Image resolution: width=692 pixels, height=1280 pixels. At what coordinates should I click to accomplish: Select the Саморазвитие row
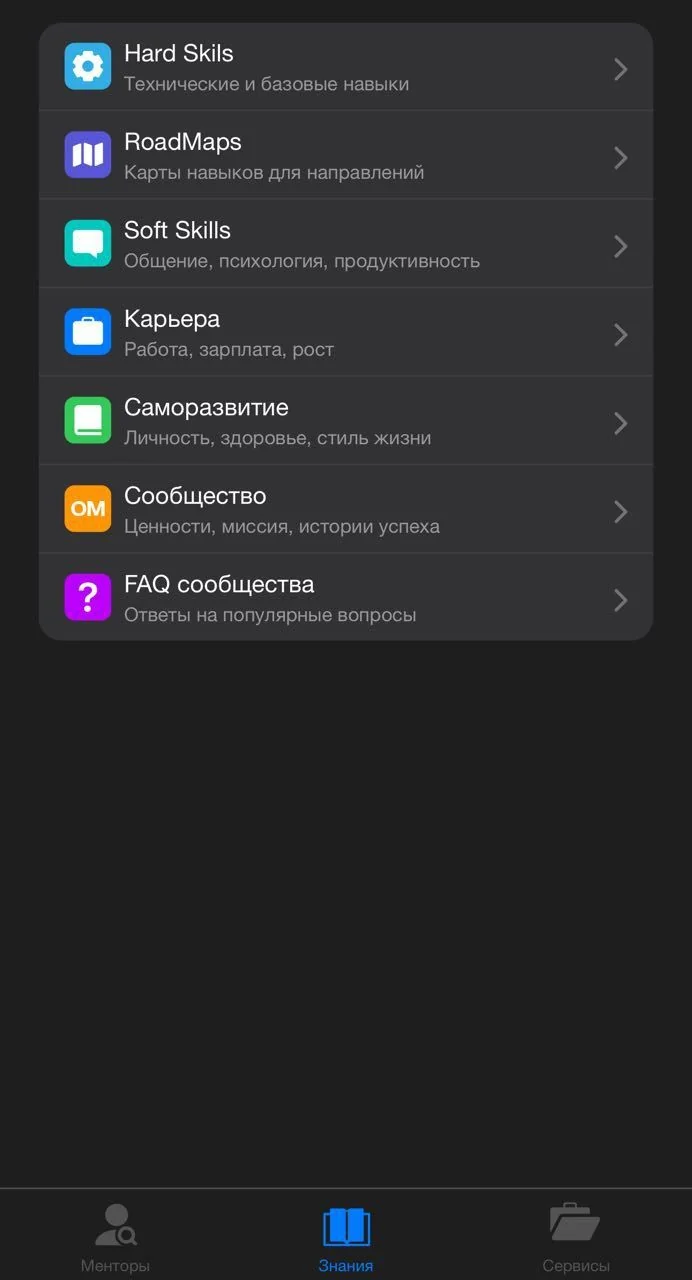coord(346,421)
